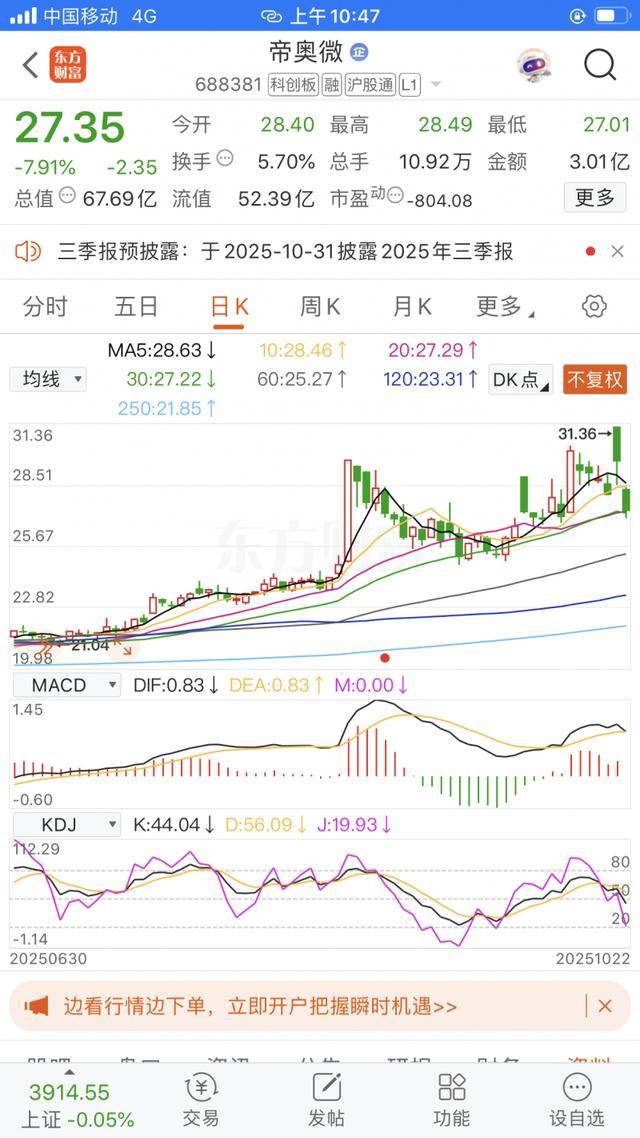Tap 设自选 to add to watchlist

577,1099
